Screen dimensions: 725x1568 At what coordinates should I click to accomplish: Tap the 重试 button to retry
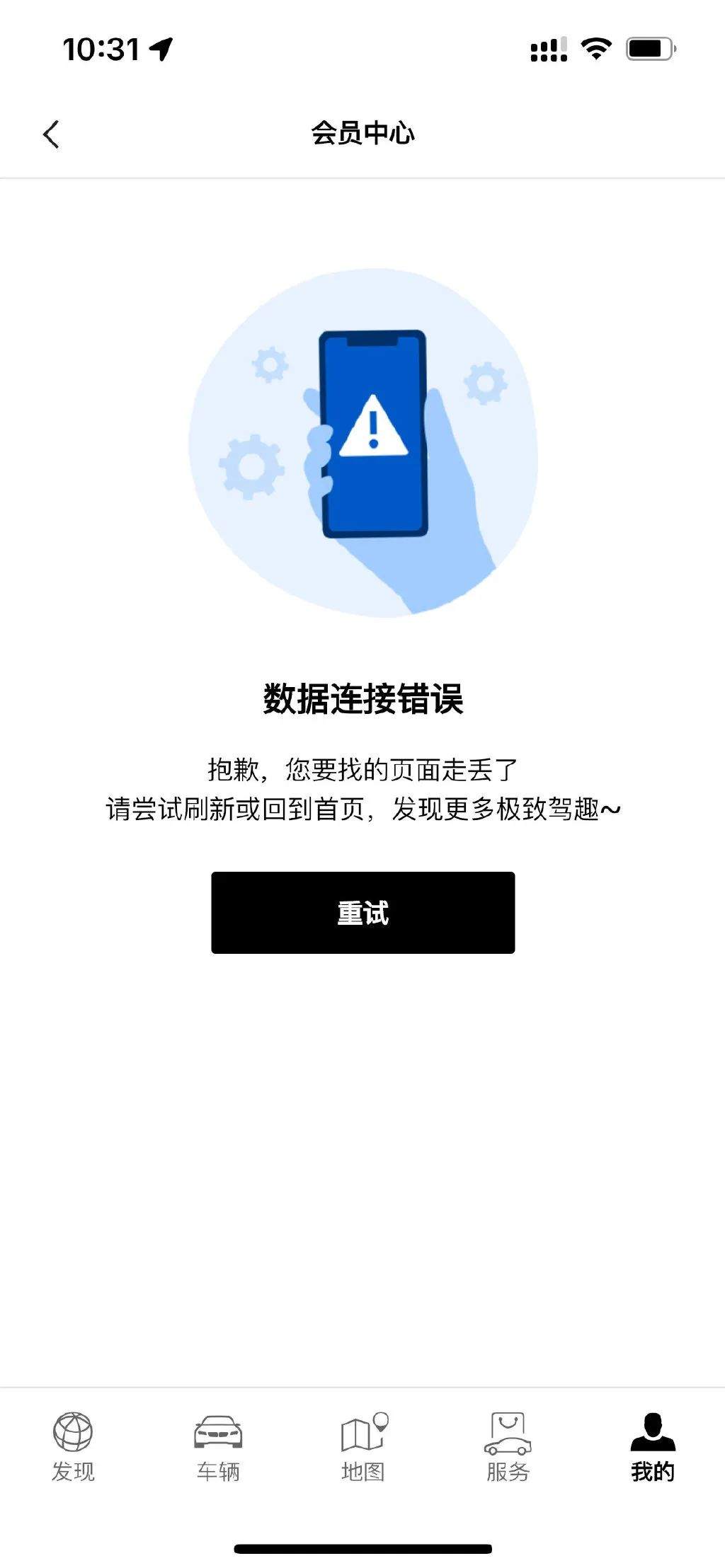[362, 913]
